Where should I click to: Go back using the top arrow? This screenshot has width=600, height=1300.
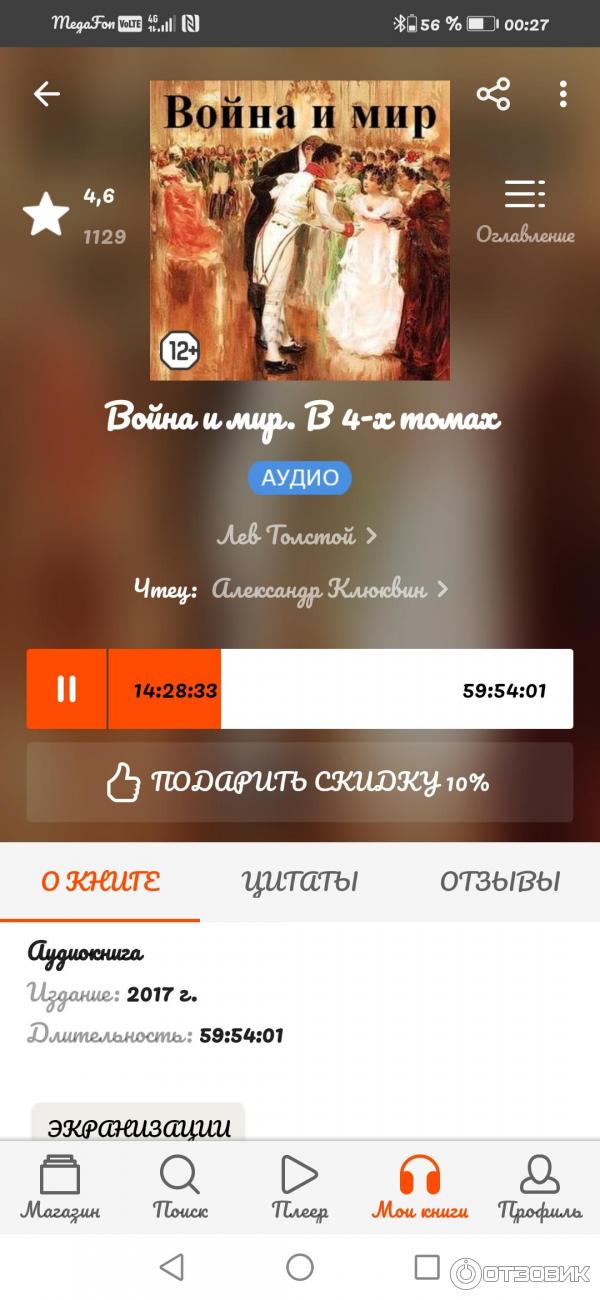click(47, 94)
